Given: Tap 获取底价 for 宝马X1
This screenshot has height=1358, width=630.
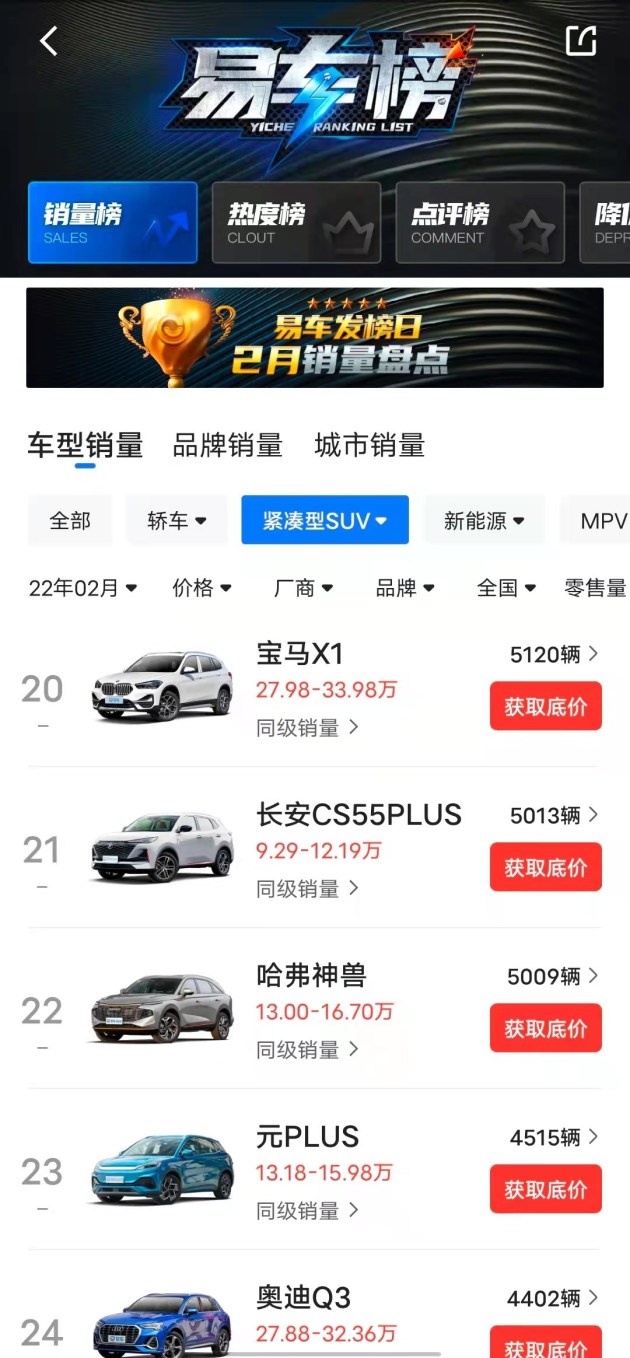Looking at the screenshot, I should coord(545,706).
